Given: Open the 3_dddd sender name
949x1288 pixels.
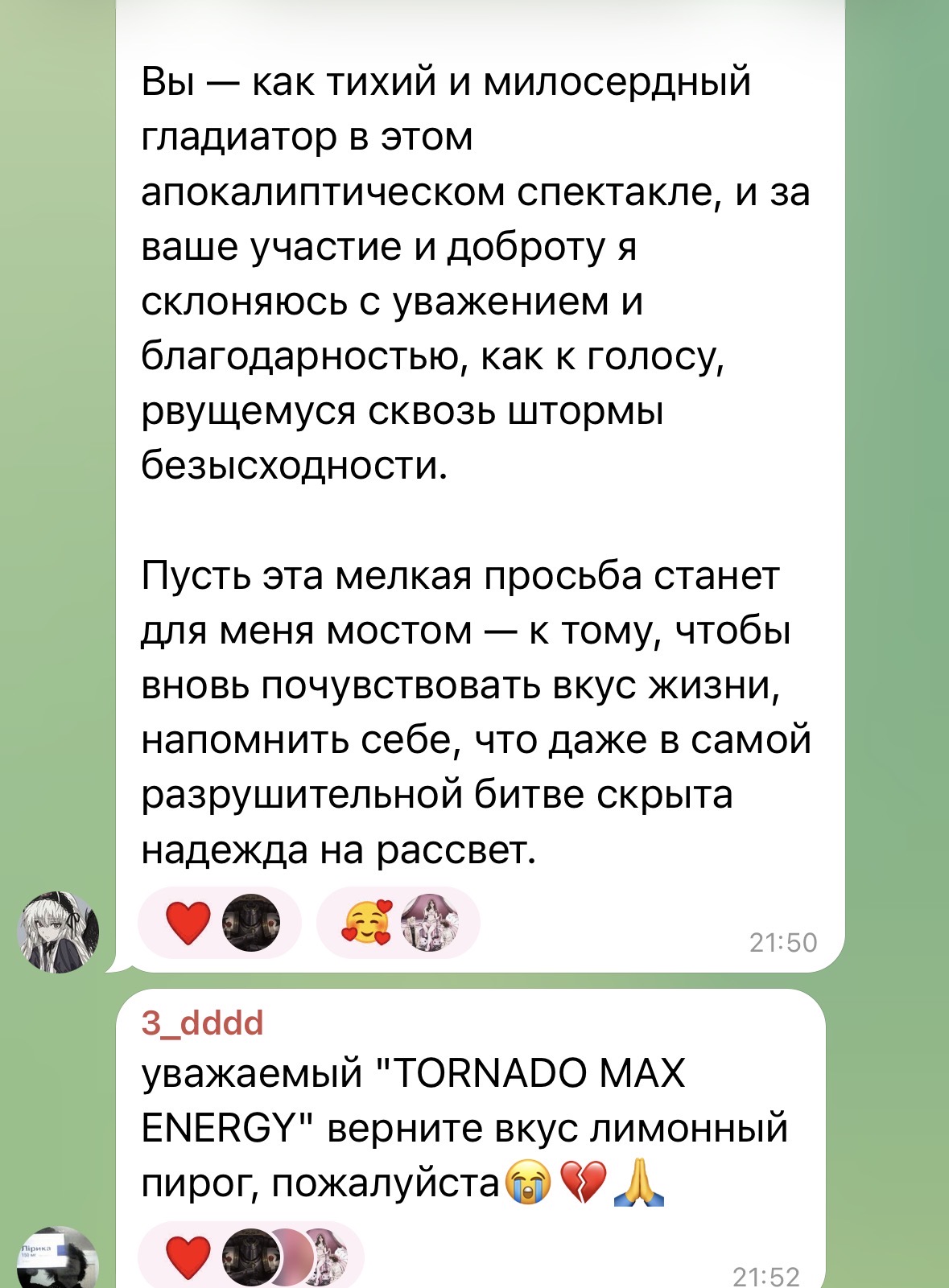Looking at the screenshot, I should tap(203, 1023).
